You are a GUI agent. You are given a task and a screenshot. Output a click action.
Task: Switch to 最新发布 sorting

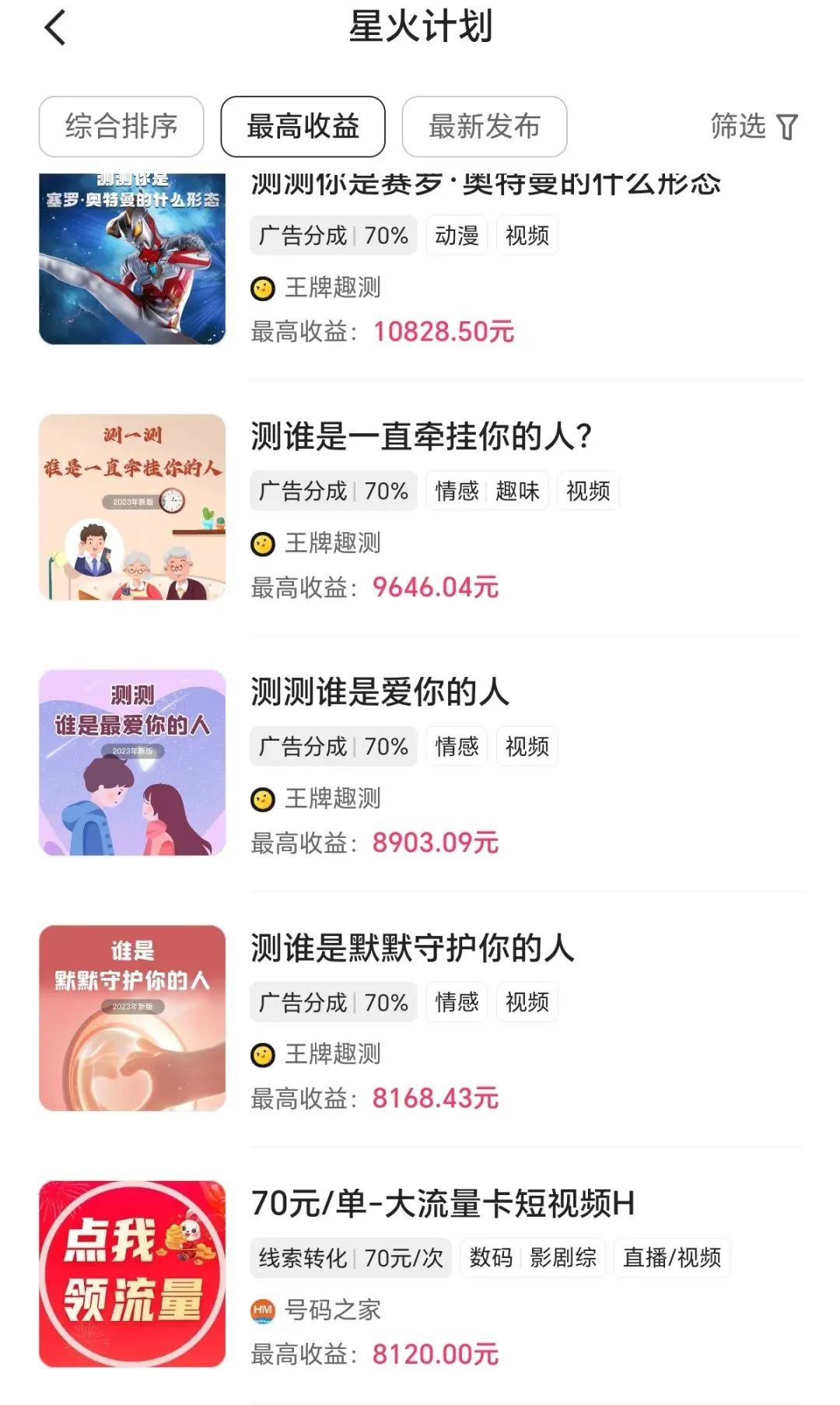click(484, 127)
